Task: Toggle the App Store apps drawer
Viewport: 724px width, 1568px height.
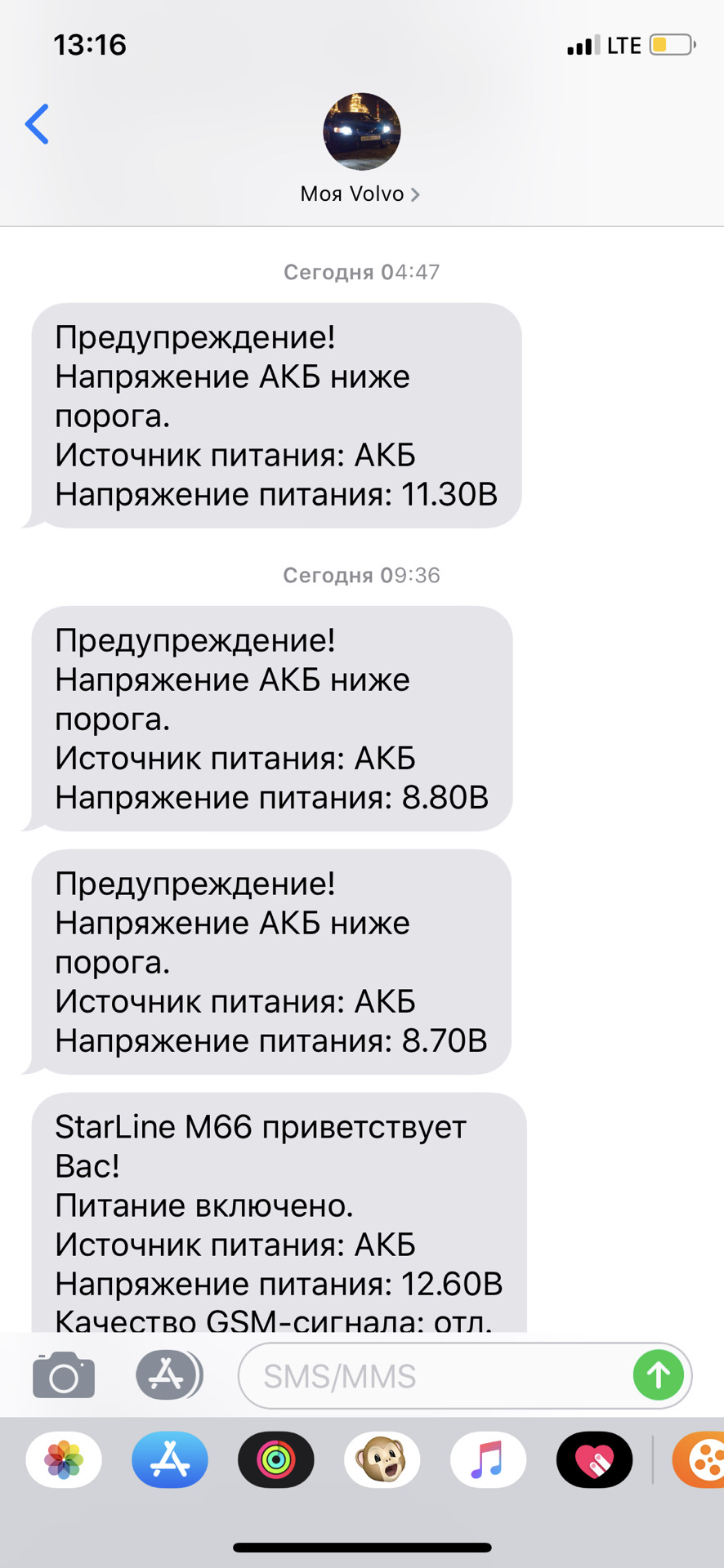Action: click(168, 1375)
